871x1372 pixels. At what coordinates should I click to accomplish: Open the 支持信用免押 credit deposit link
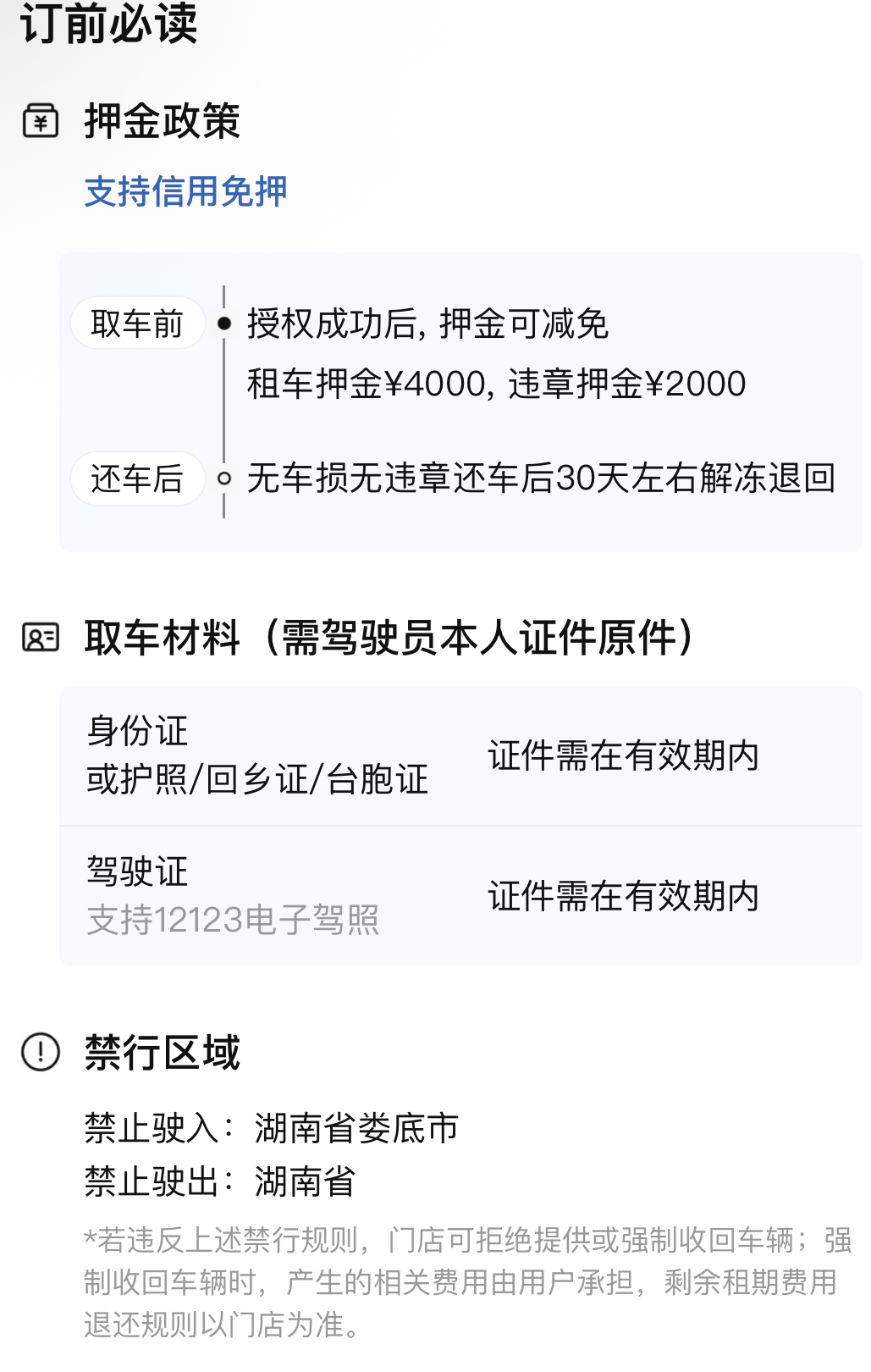185,192
